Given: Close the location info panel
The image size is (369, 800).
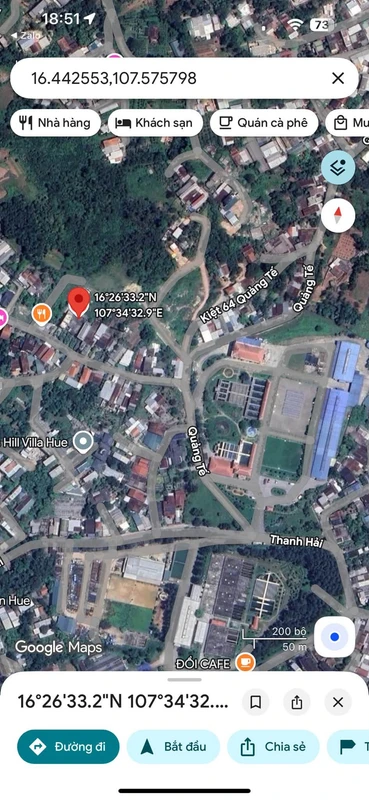Looking at the screenshot, I should (x=338, y=702).
